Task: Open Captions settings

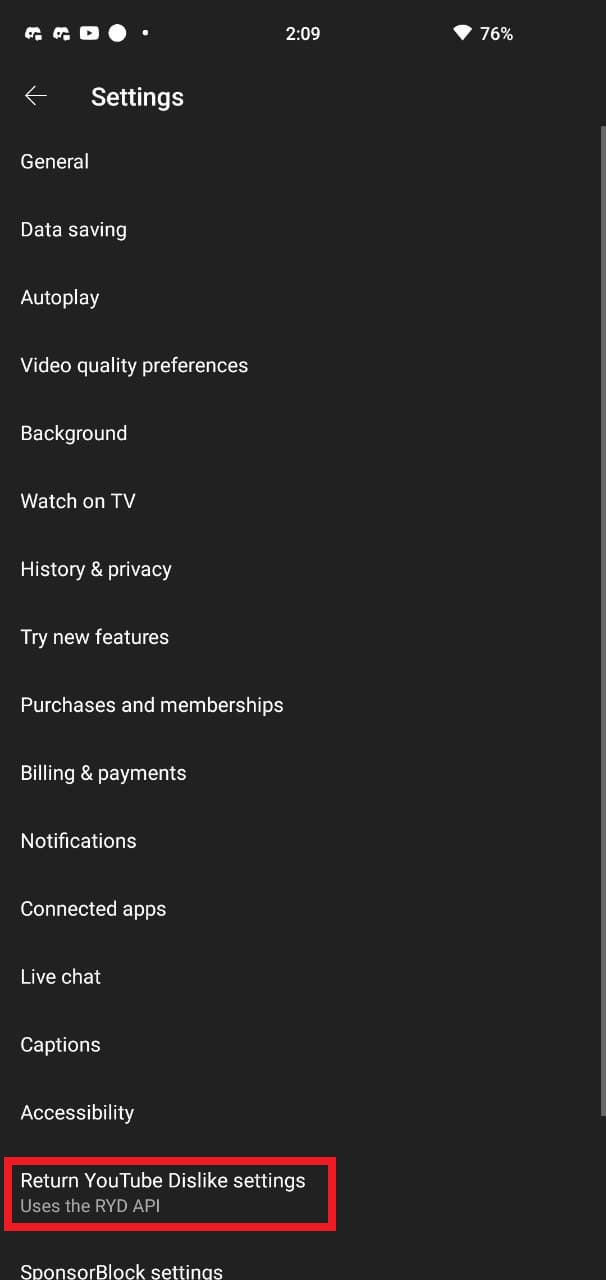Action: (x=61, y=1046)
